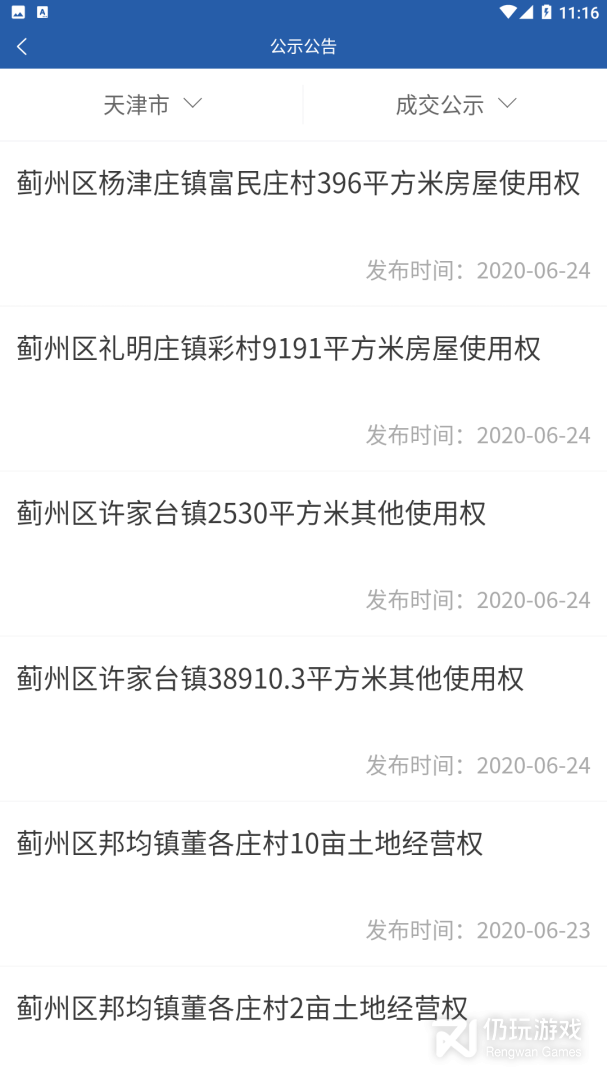Expand the 天津市 city dropdown
This screenshot has height=1080, width=607.
[x=152, y=104]
